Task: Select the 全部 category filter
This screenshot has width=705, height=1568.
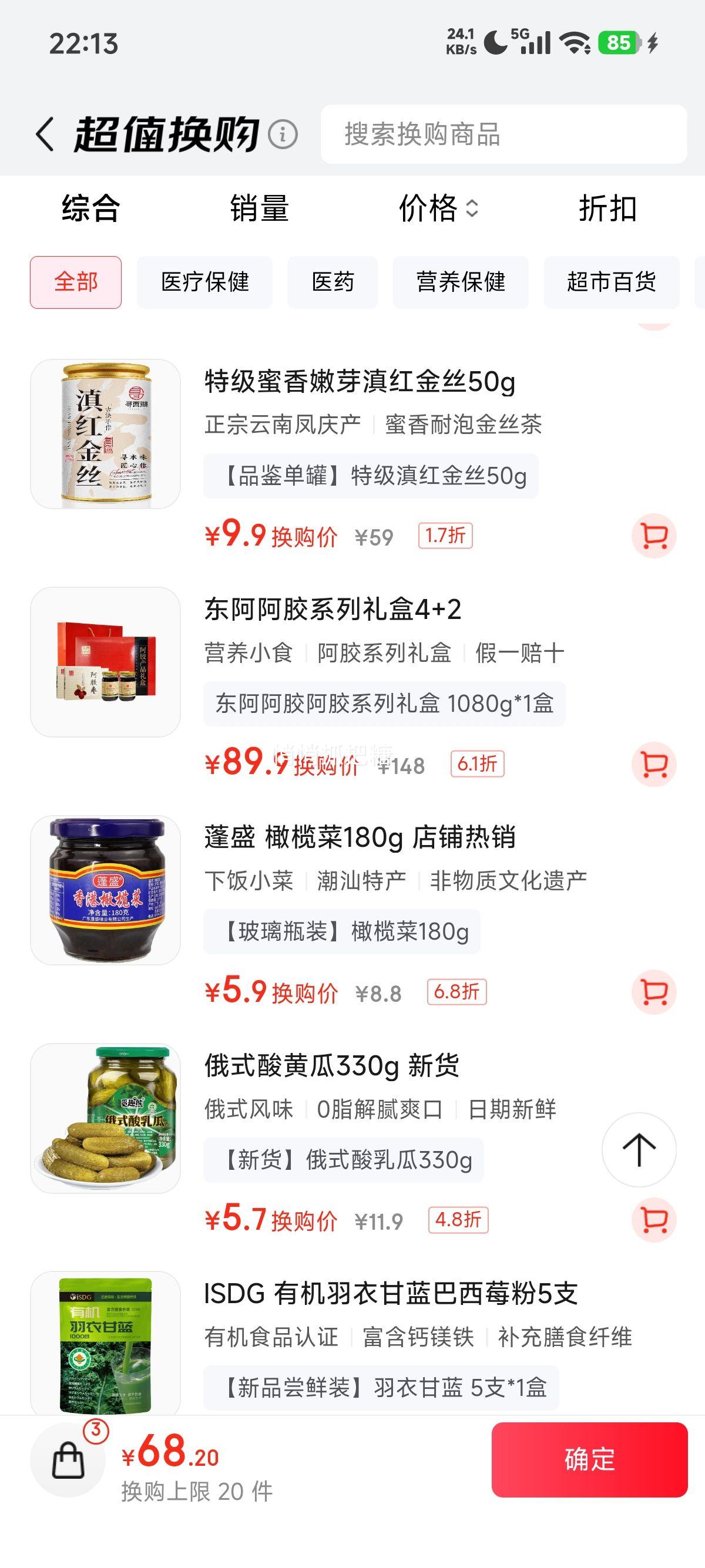Action: [78, 281]
